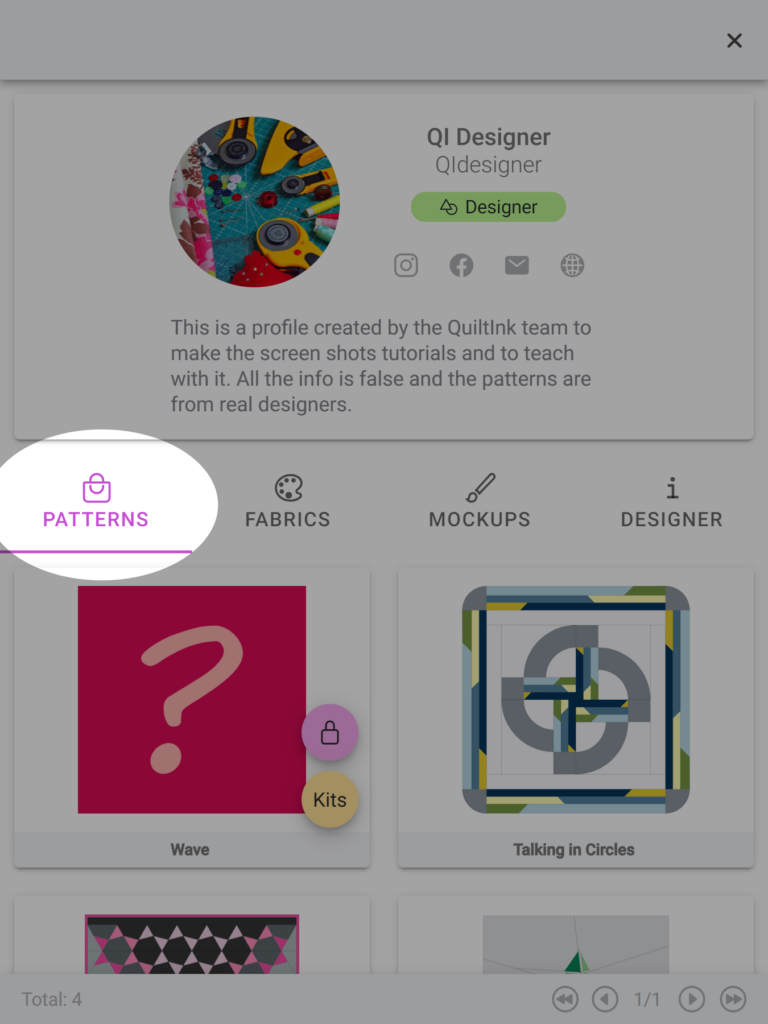
Task: Open the designer's Facebook page
Action: [461, 265]
